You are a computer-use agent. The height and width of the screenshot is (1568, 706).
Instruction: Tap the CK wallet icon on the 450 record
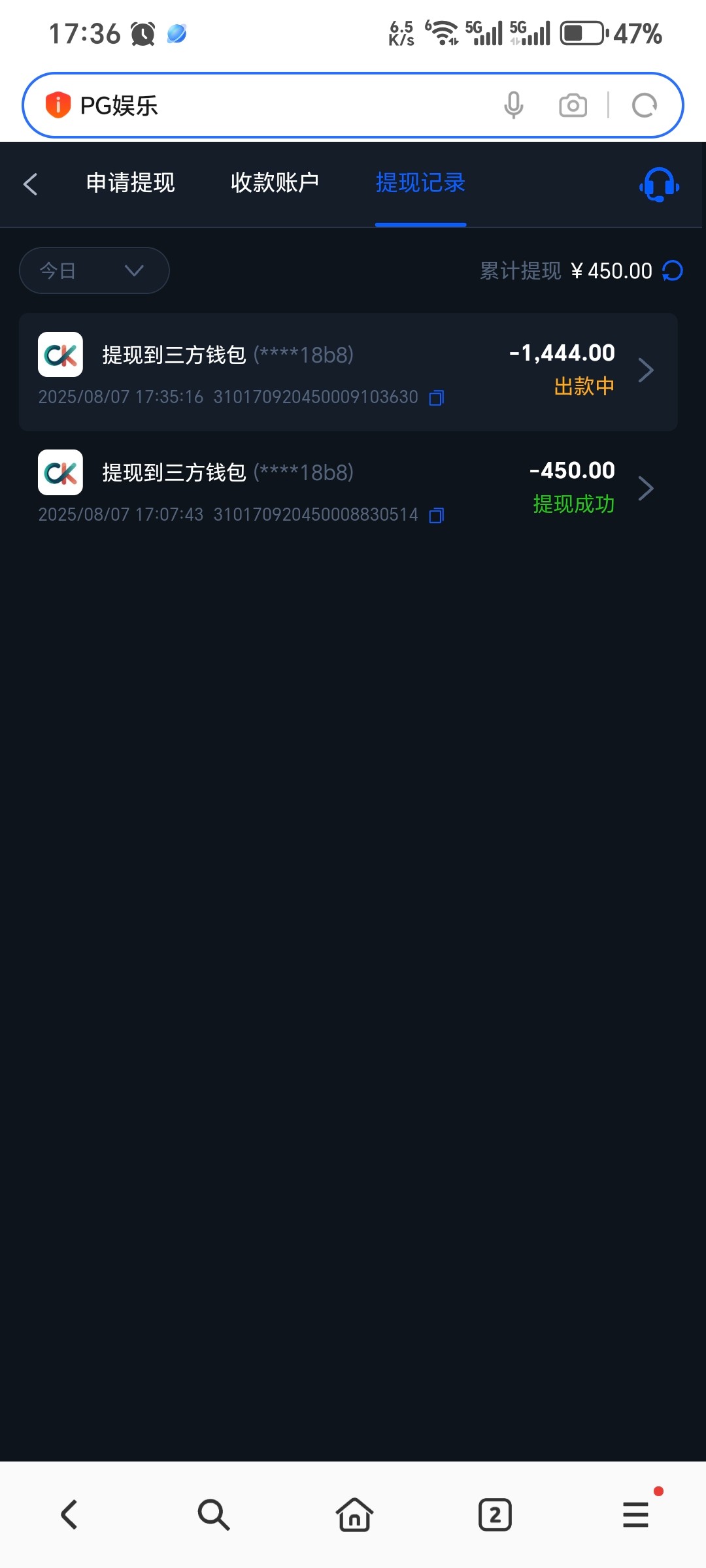(60, 472)
